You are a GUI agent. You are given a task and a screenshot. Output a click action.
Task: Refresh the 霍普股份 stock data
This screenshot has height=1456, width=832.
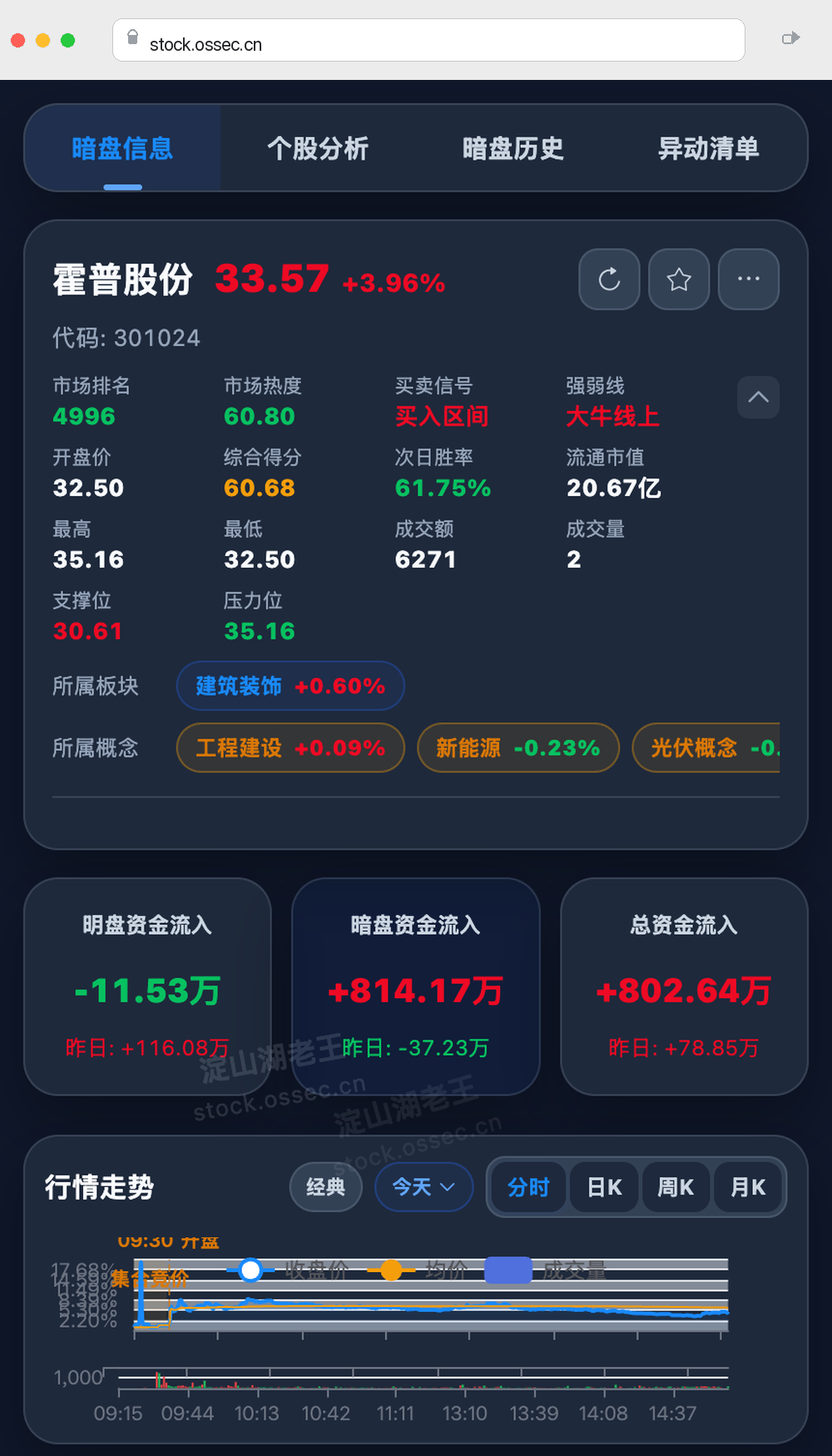click(609, 279)
